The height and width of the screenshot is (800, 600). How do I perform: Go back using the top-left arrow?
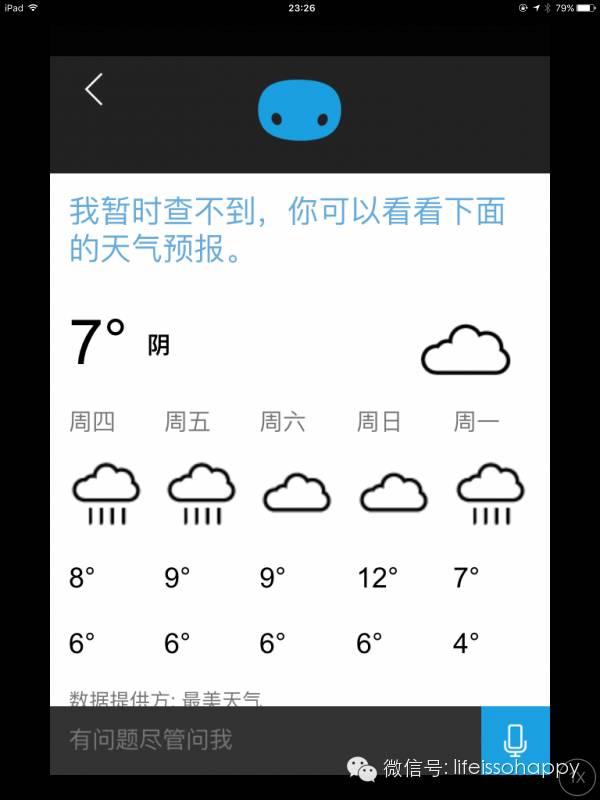coord(94,89)
